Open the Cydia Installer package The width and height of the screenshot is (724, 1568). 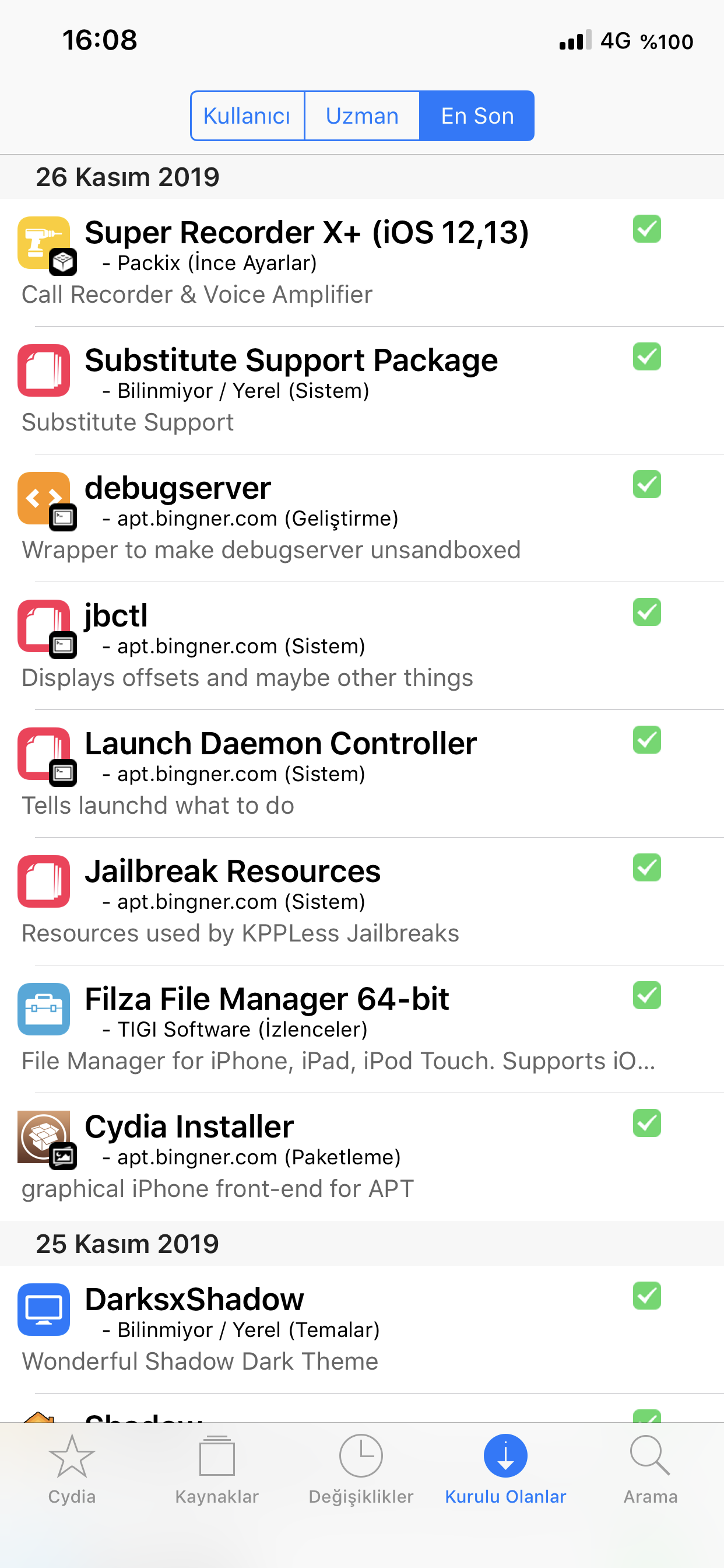(243, 1157)
